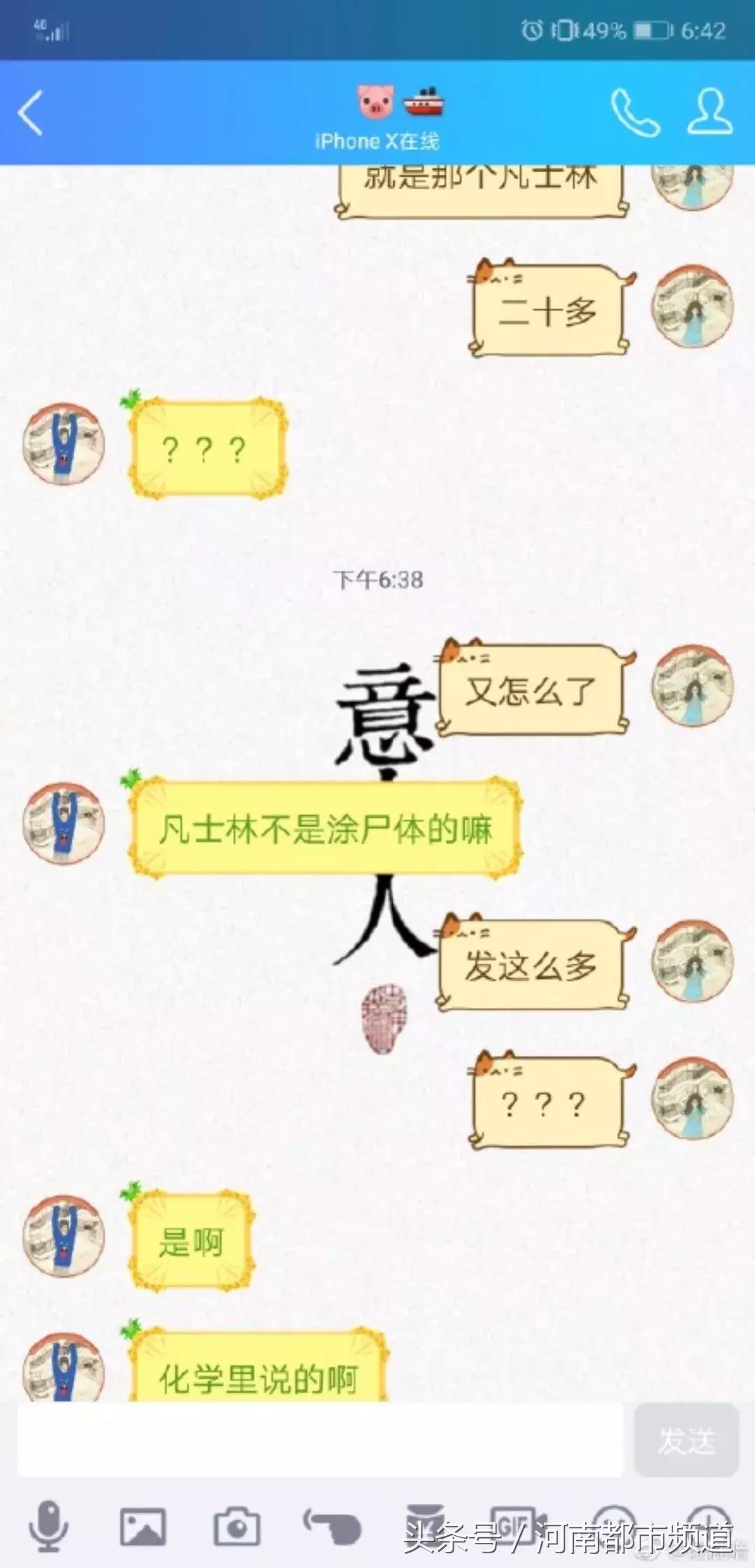Focus the message text field
The height and width of the screenshot is (1568, 755).
pos(319,1439)
